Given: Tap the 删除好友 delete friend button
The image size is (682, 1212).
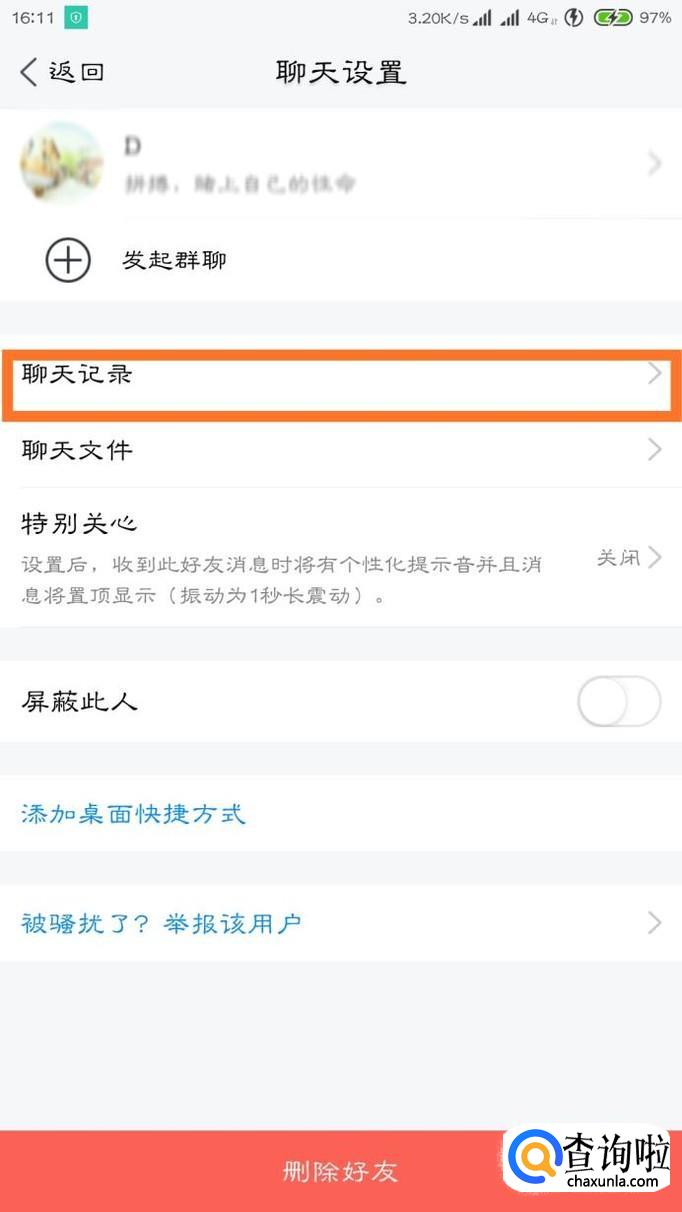Looking at the screenshot, I should pos(341,1171).
